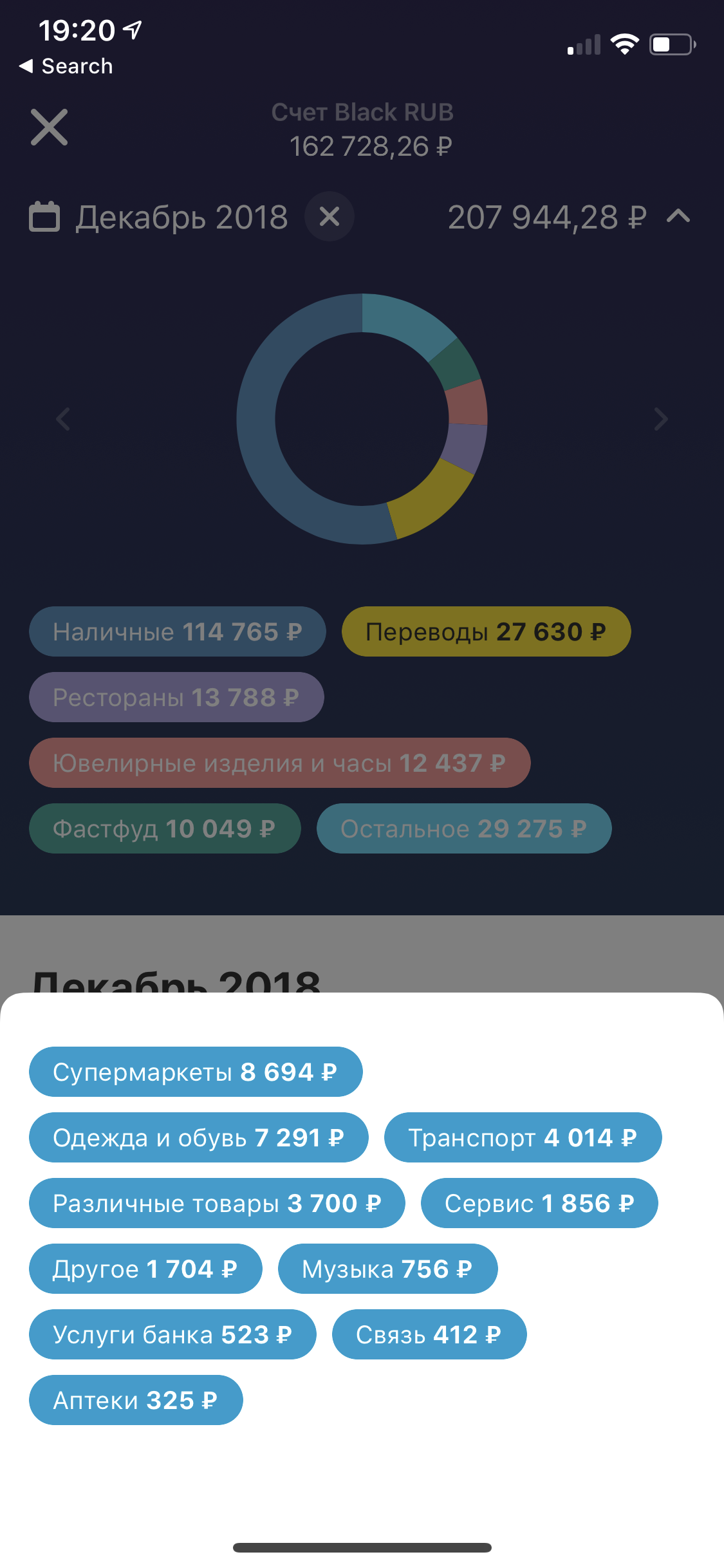Image resolution: width=724 pixels, height=1568 pixels.
Task: Collapse the 207 944,28 ₽ spending chart
Action: (678, 216)
